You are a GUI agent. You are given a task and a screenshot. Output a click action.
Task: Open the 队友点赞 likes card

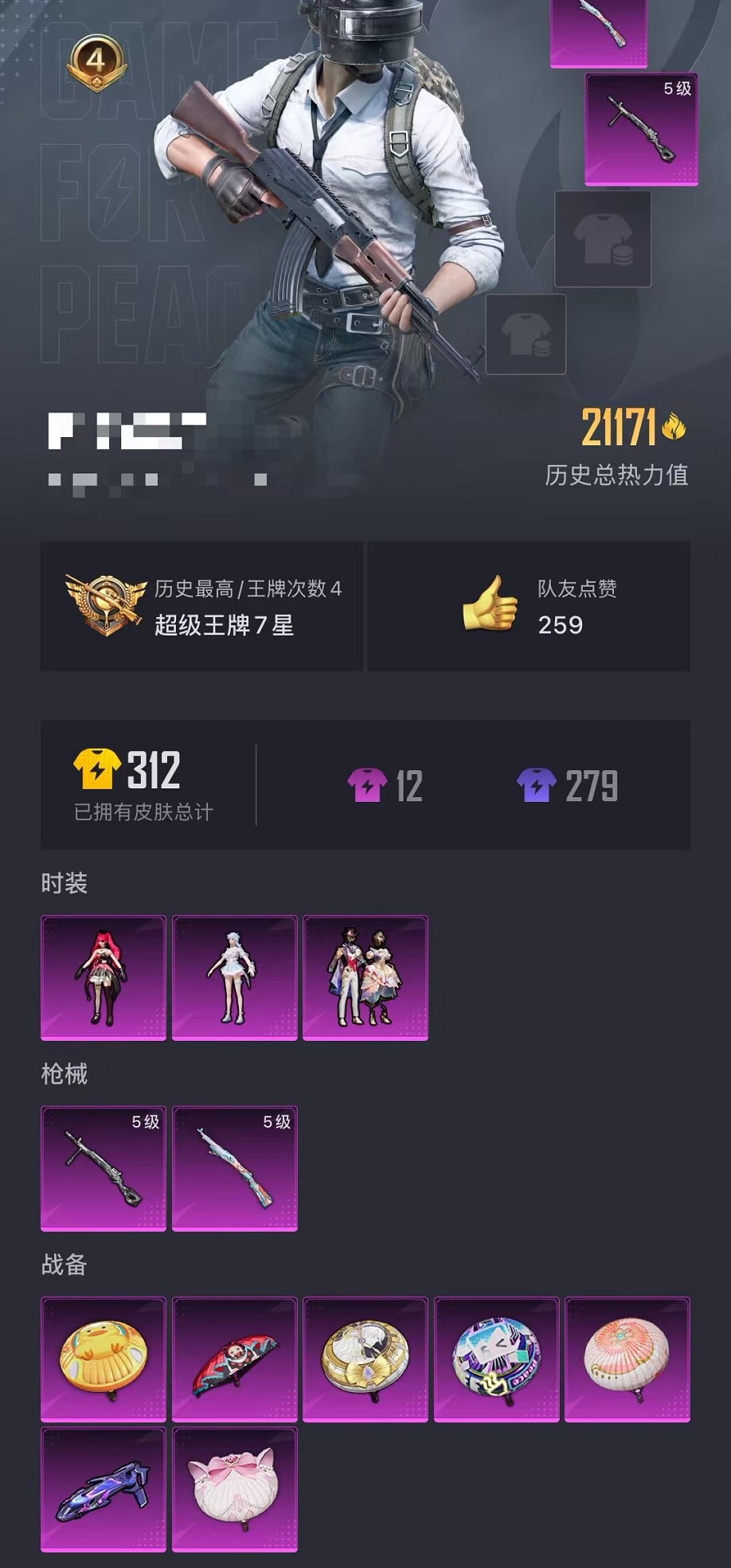528,607
